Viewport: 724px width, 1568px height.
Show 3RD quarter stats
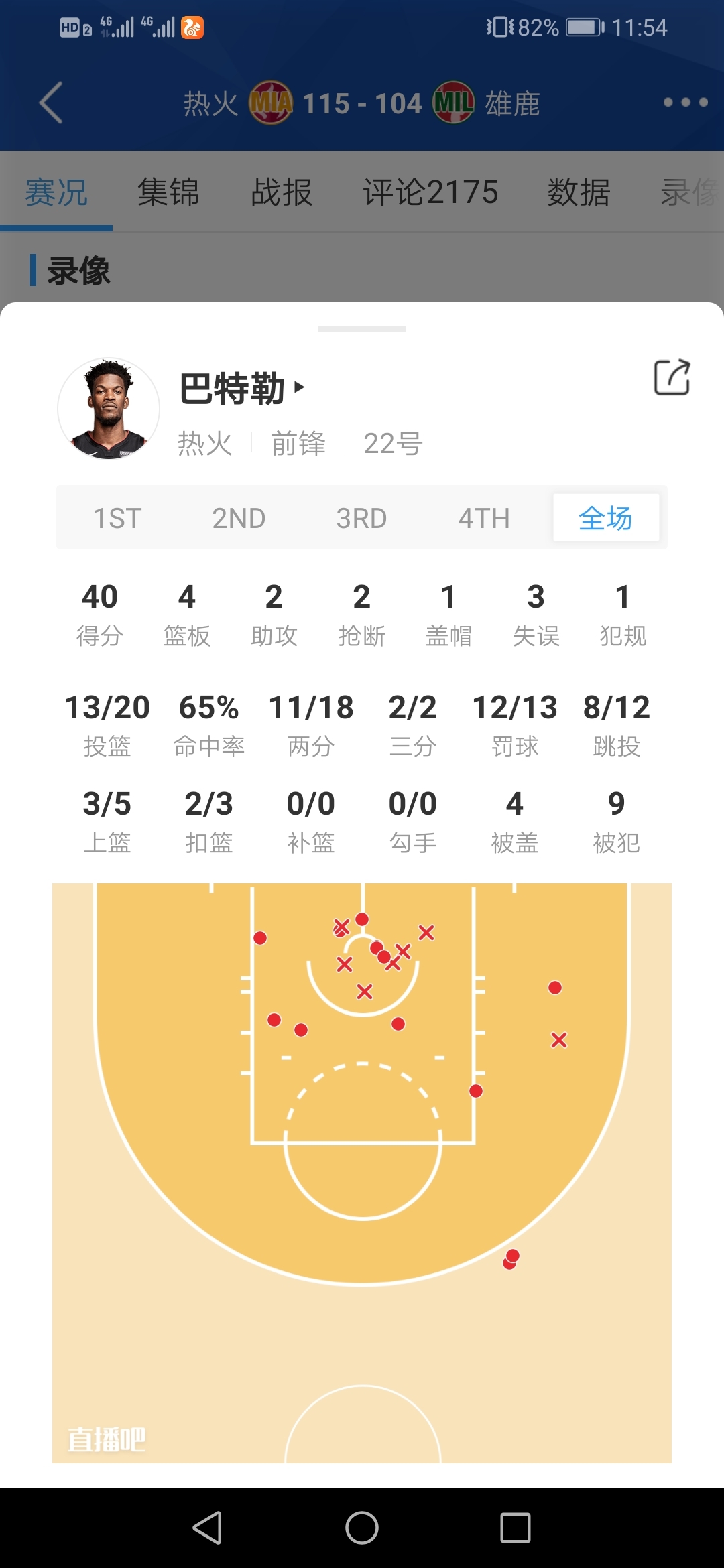(x=361, y=518)
